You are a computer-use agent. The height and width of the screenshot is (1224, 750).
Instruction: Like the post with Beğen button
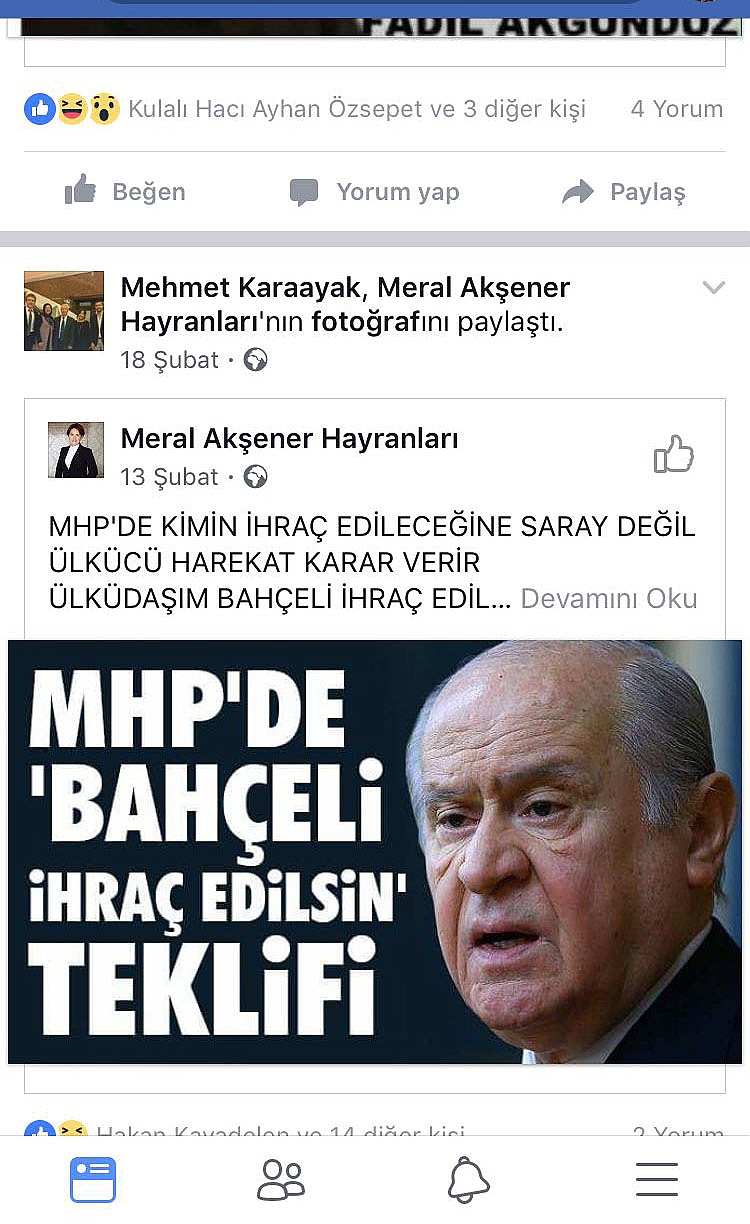(x=125, y=191)
